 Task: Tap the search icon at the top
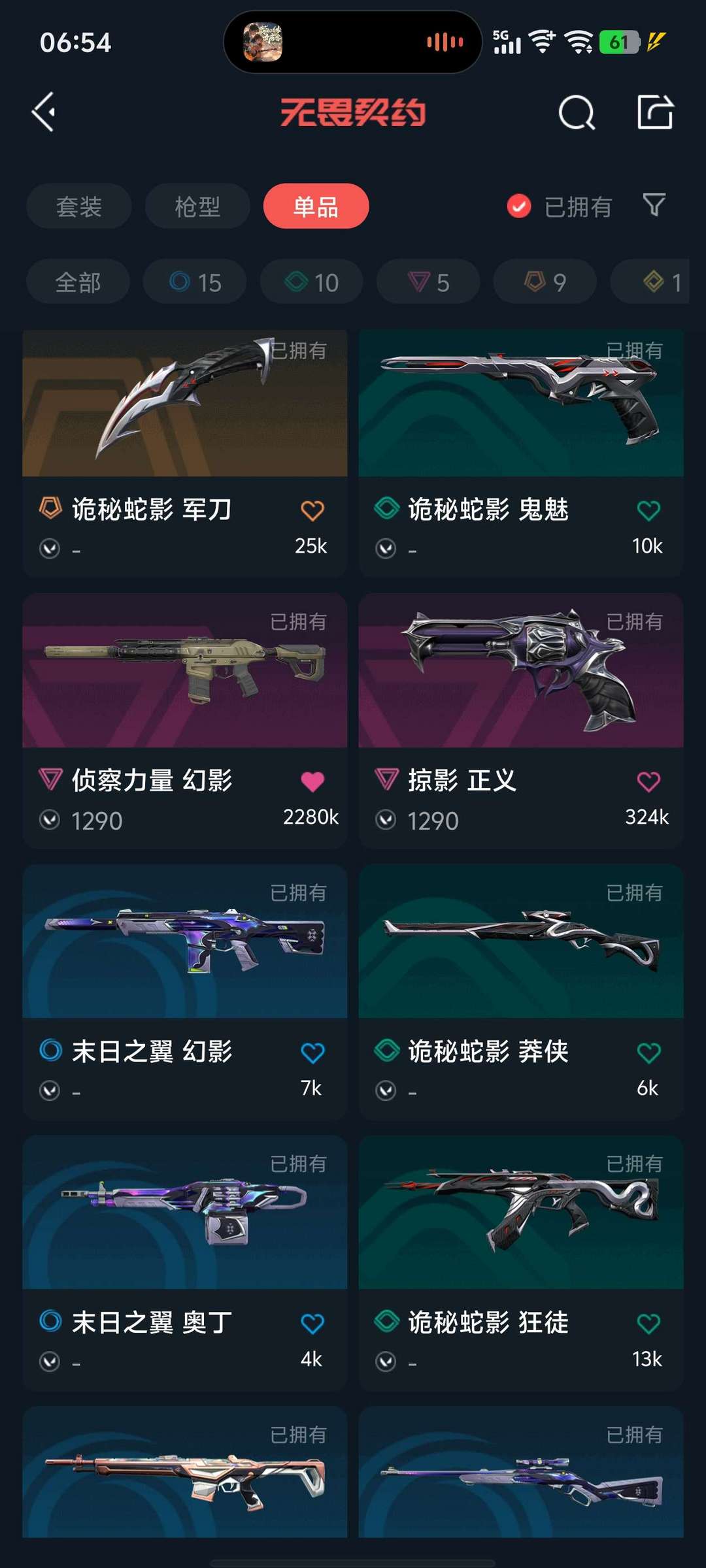(x=575, y=112)
